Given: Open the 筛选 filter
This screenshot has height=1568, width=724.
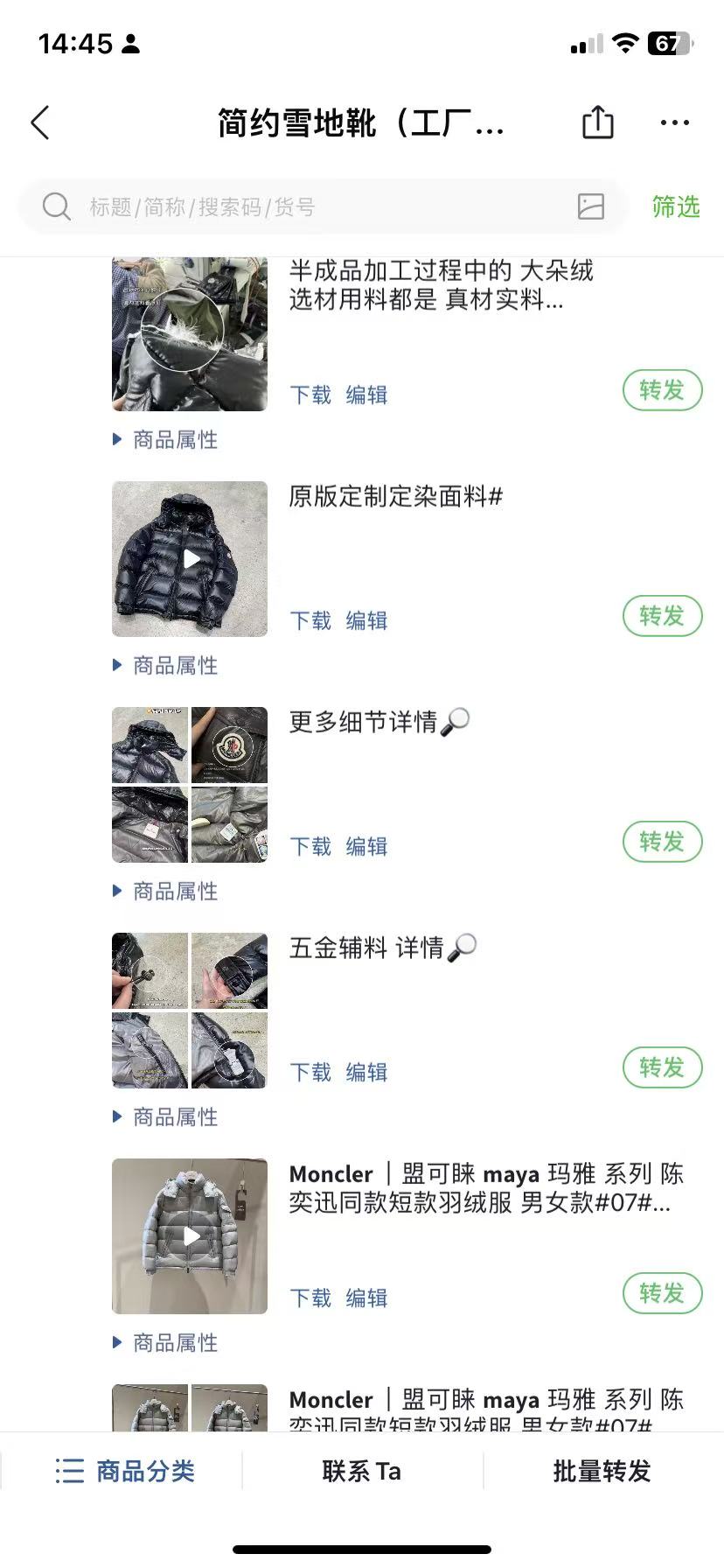Looking at the screenshot, I should [675, 207].
